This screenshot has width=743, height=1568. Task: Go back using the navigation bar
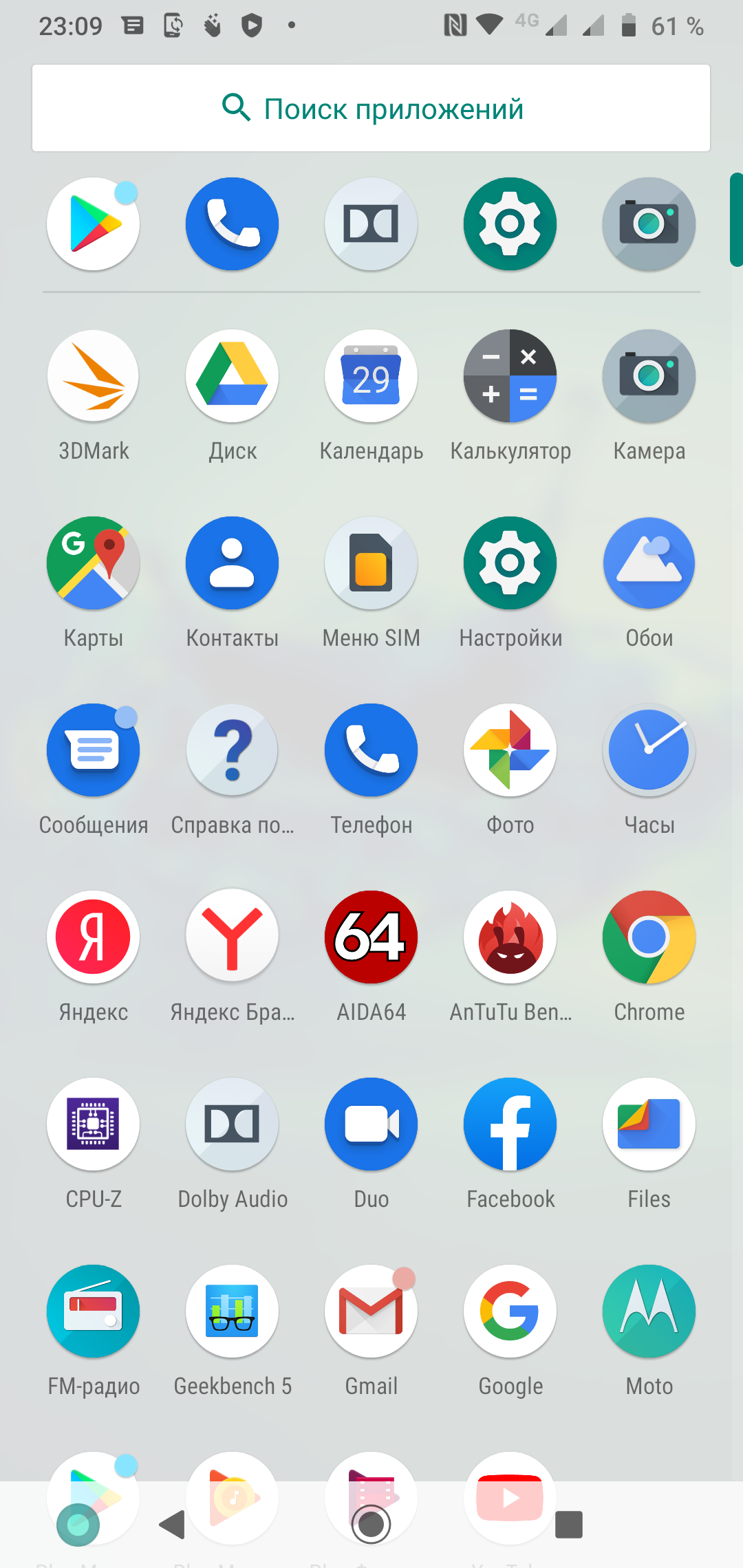(173, 1525)
